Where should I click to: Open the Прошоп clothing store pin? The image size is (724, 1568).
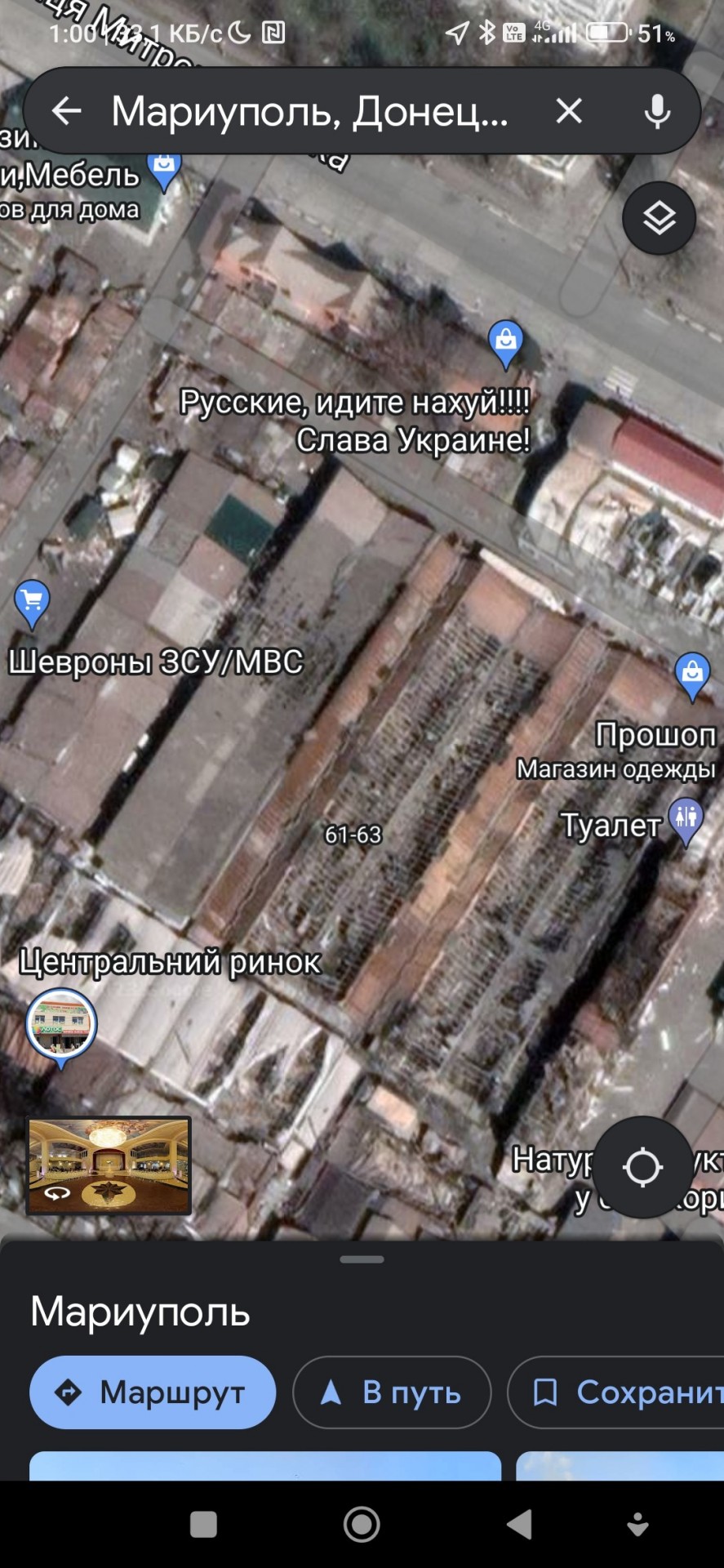click(x=692, y=675)
